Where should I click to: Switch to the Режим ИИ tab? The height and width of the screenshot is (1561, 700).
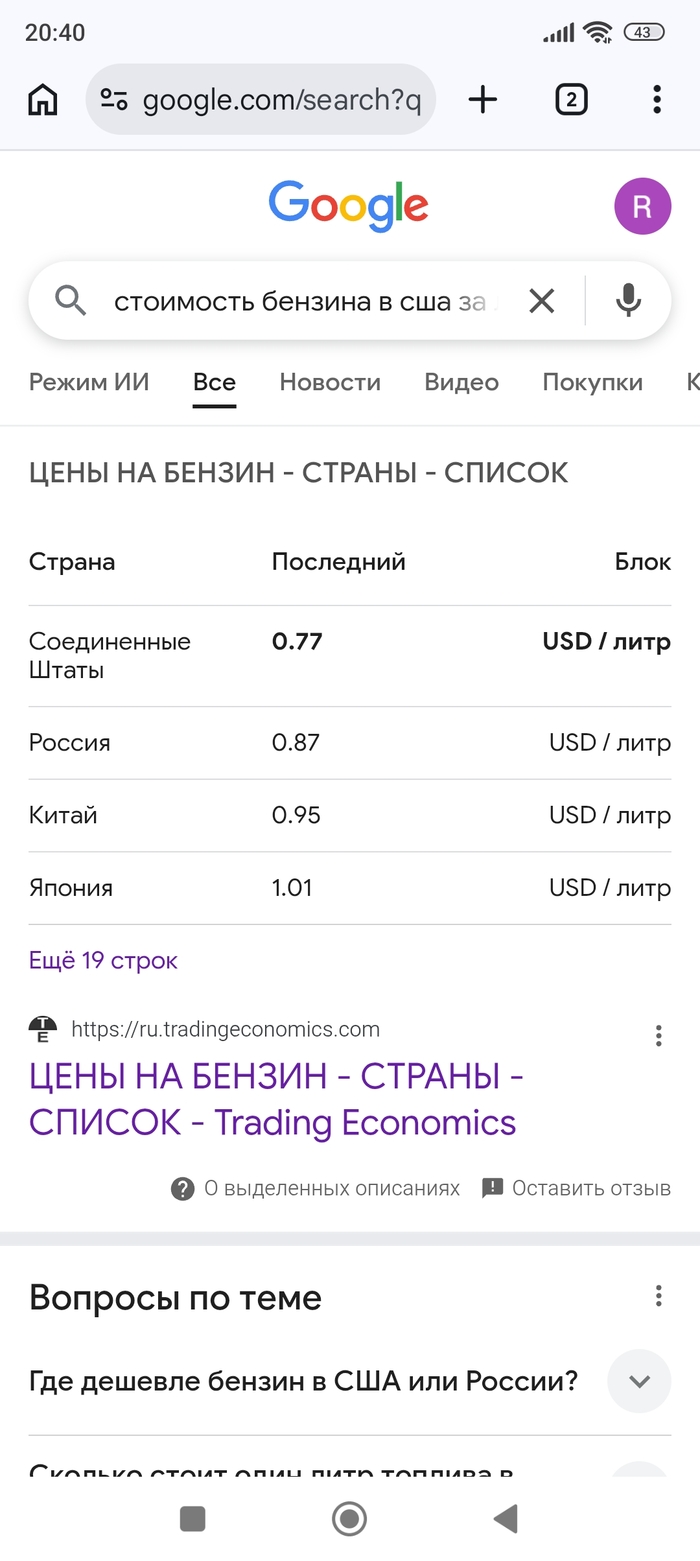(89, 382)
